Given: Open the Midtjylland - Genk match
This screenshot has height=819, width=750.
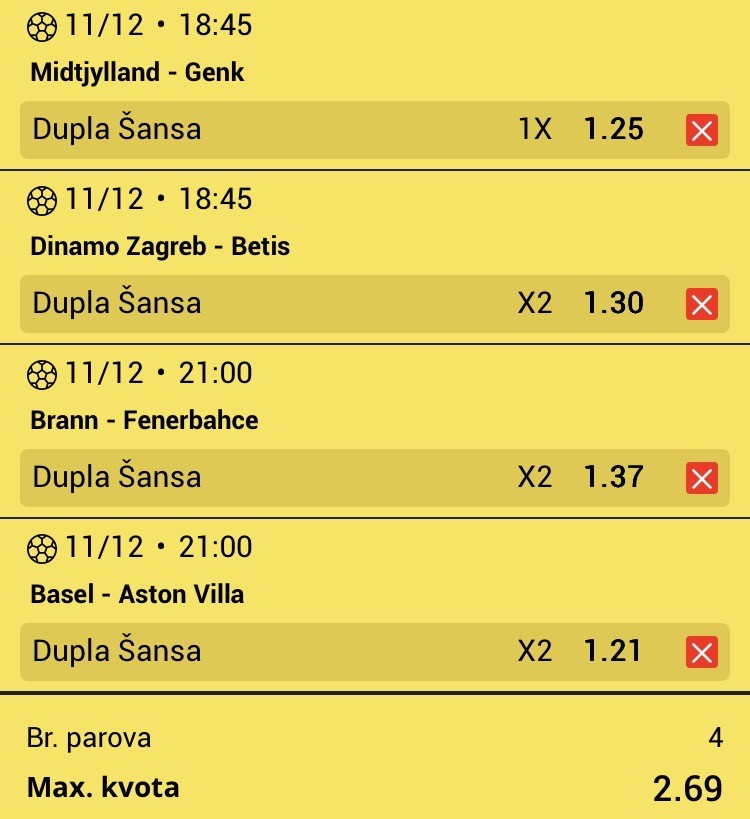Looking at the screenshot, I should pyautogui.click(x=137, y=72).
